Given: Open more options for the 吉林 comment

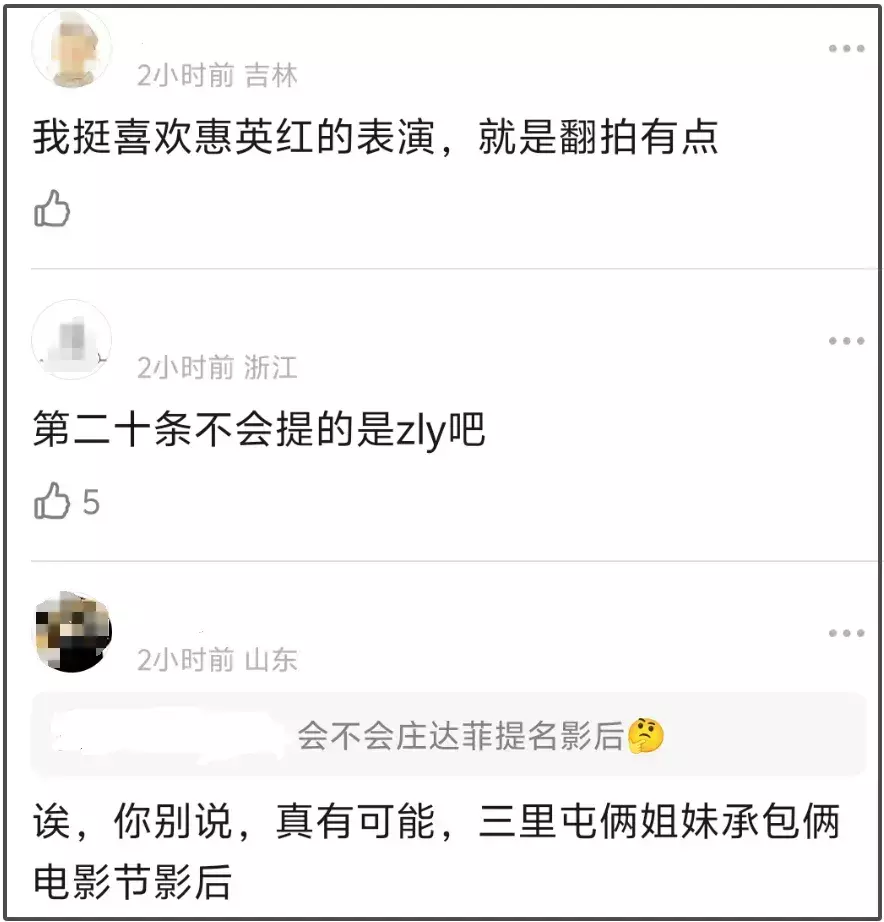Looking at the screenshot, I should point(846,49).
